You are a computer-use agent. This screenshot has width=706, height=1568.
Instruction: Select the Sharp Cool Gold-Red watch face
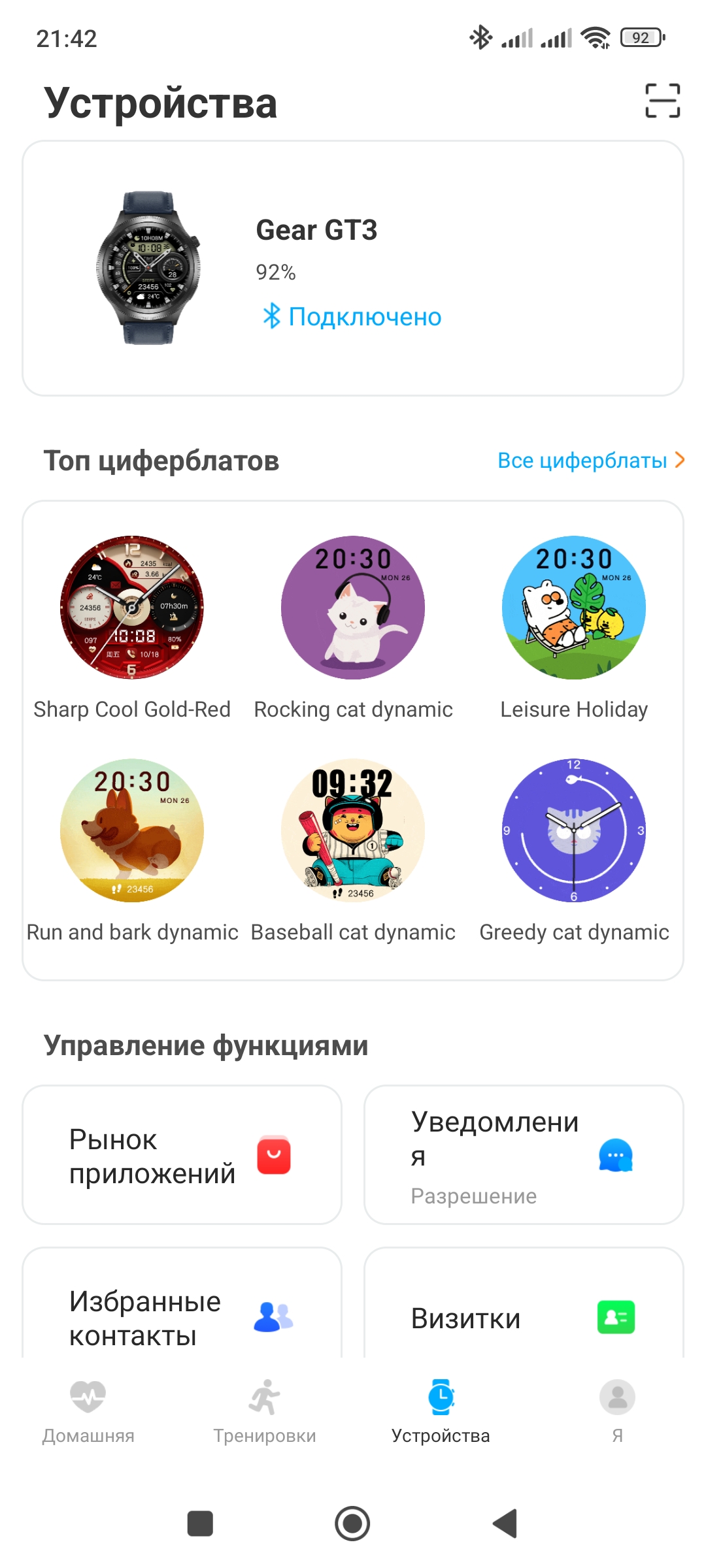[132, 608]
